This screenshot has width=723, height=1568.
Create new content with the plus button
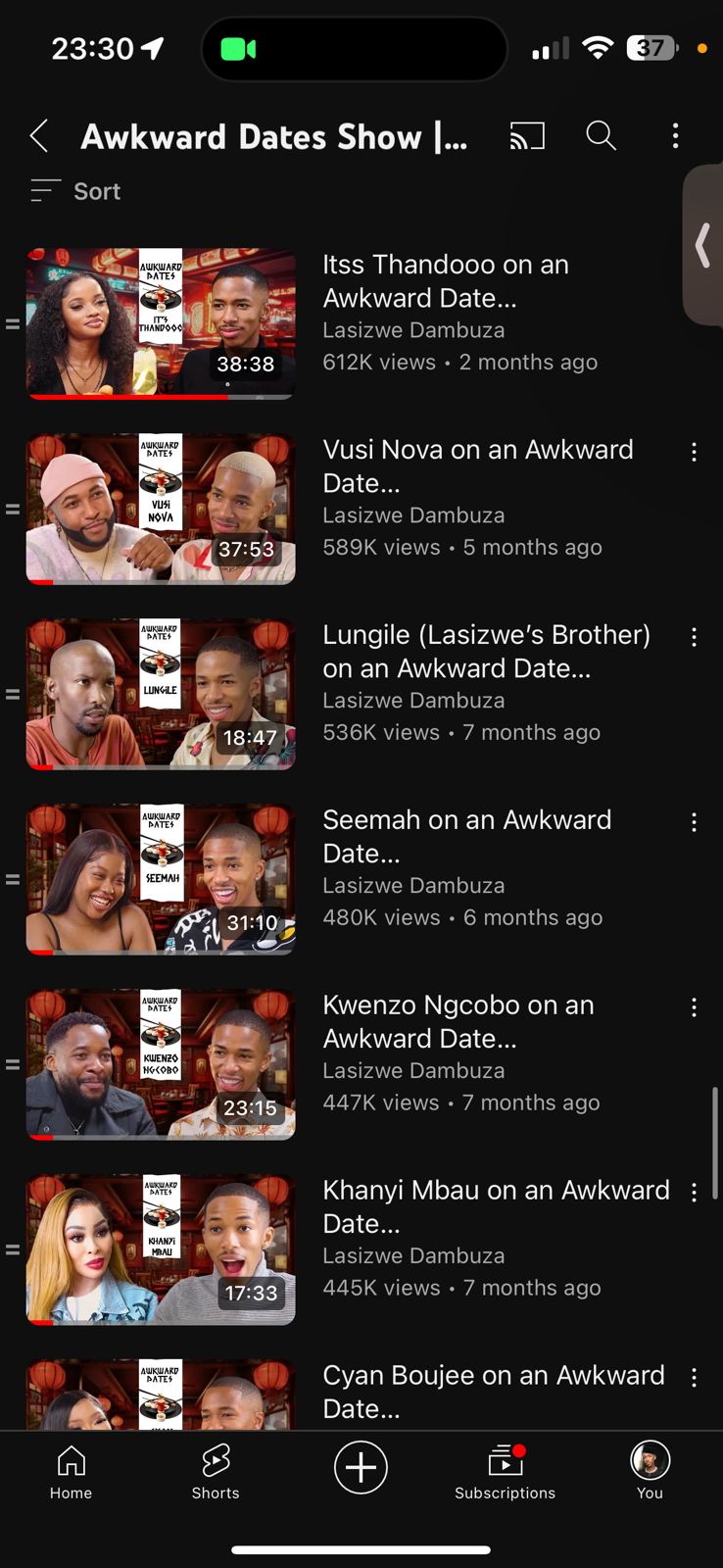pos(361,1467)
